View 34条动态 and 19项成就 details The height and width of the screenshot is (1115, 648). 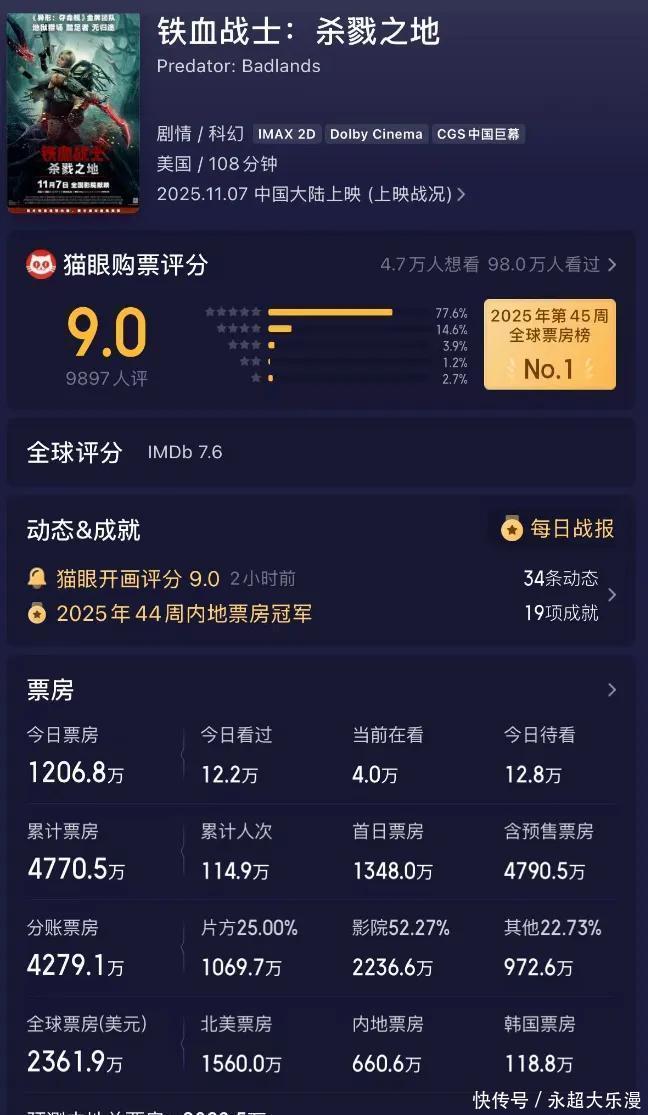612,595
